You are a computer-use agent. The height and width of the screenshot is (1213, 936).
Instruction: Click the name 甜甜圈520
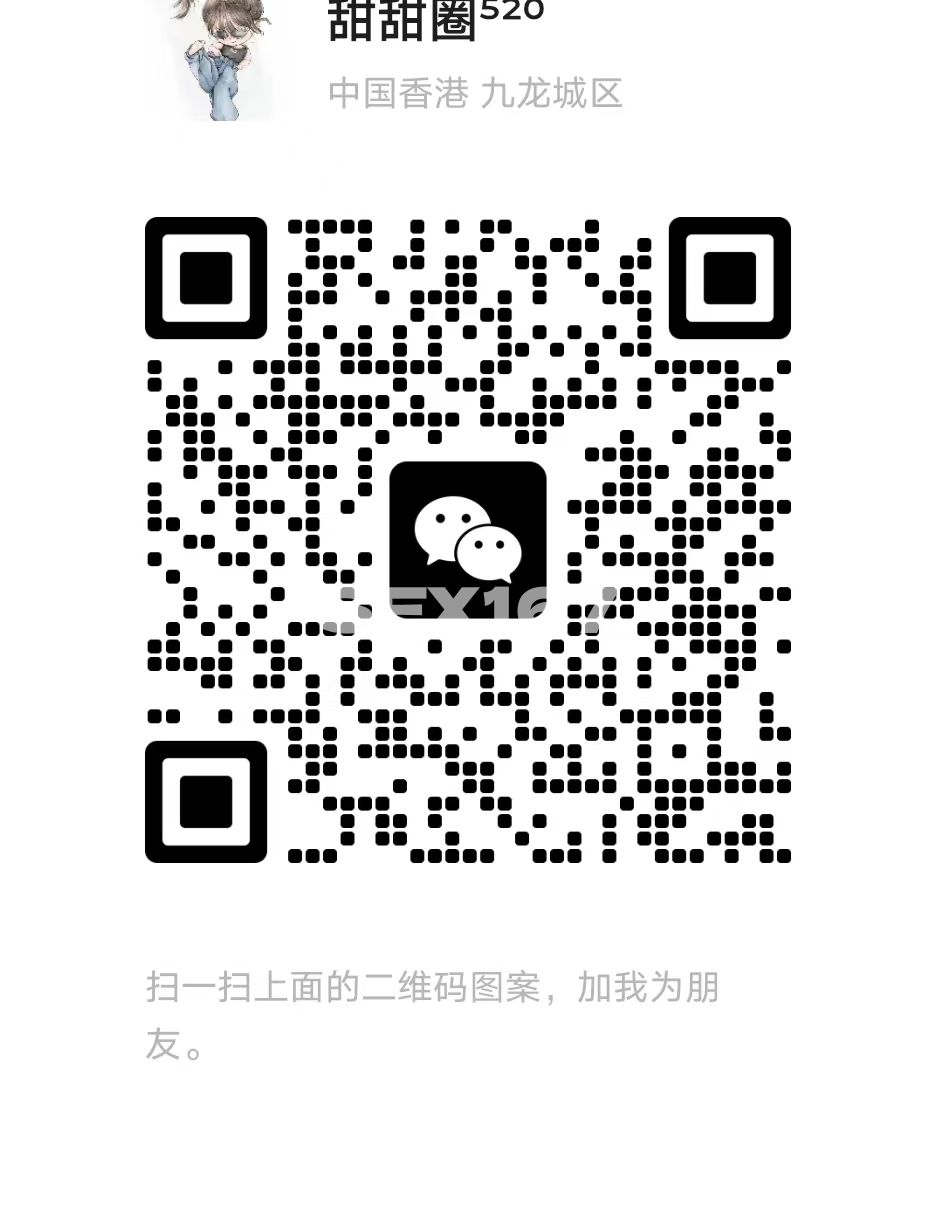[400, 22]
